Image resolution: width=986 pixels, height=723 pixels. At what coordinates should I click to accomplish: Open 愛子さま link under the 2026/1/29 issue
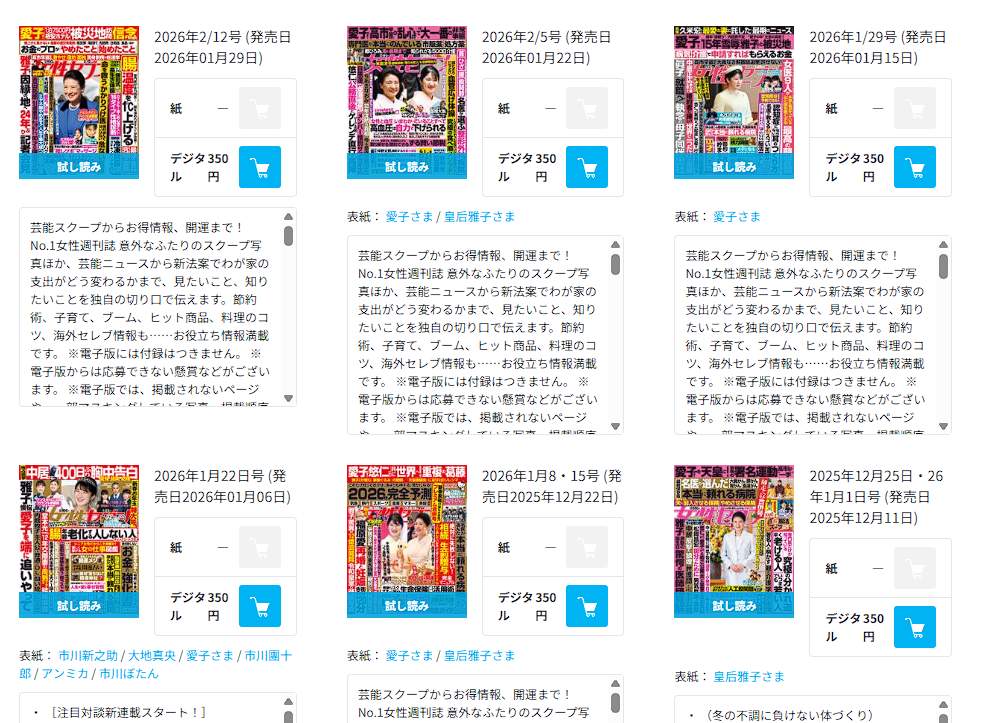736,216
